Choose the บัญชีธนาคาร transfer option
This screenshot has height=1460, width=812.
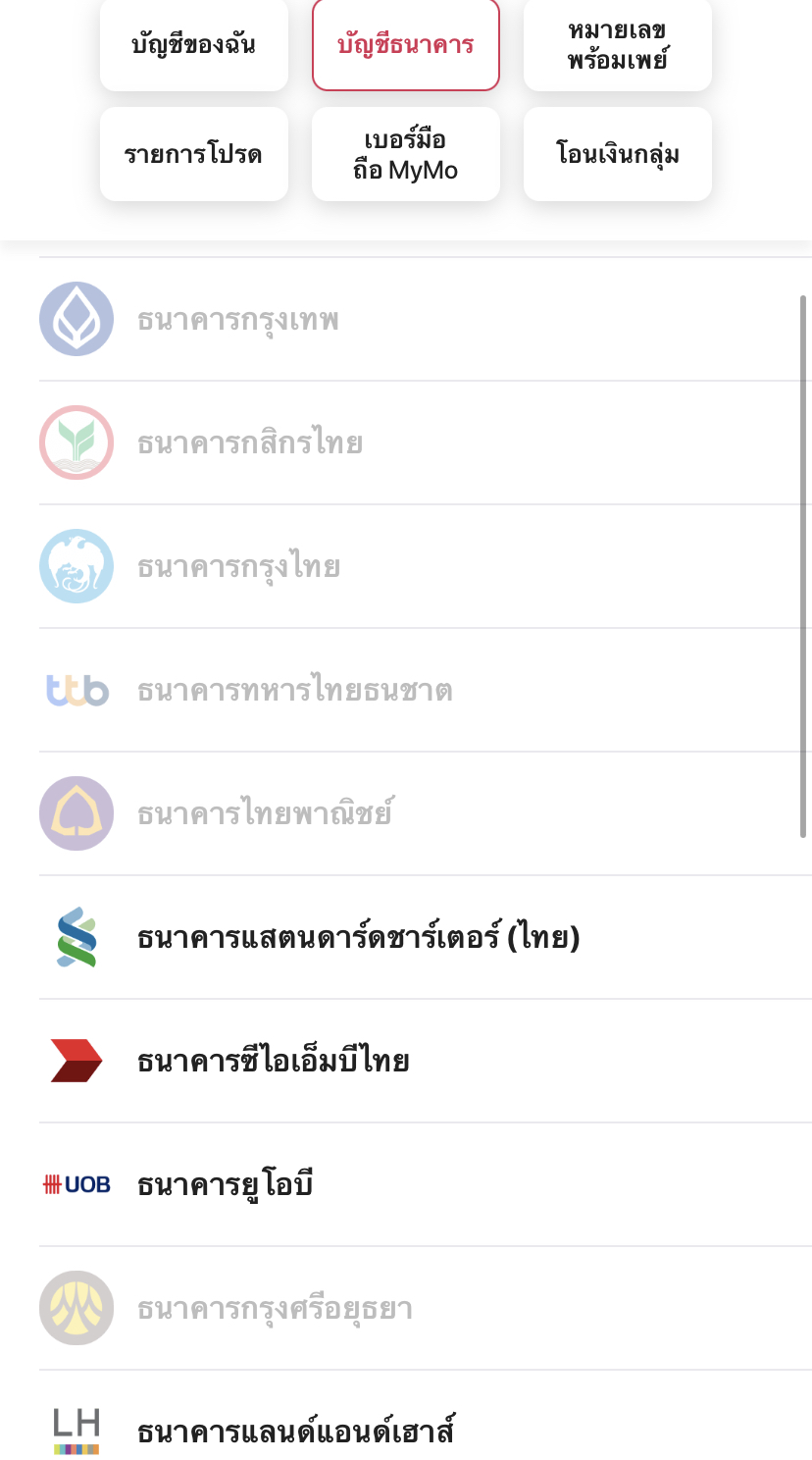pos(406,44)
